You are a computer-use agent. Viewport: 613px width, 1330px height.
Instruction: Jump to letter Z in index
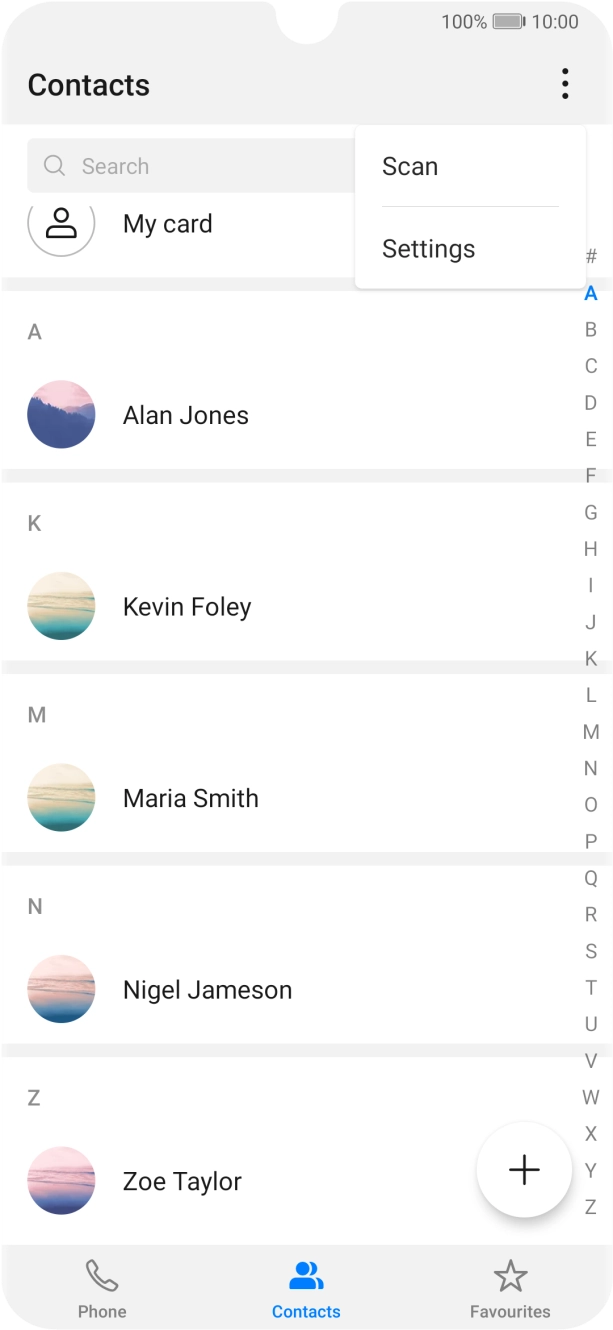click(x=591, y=1207)
